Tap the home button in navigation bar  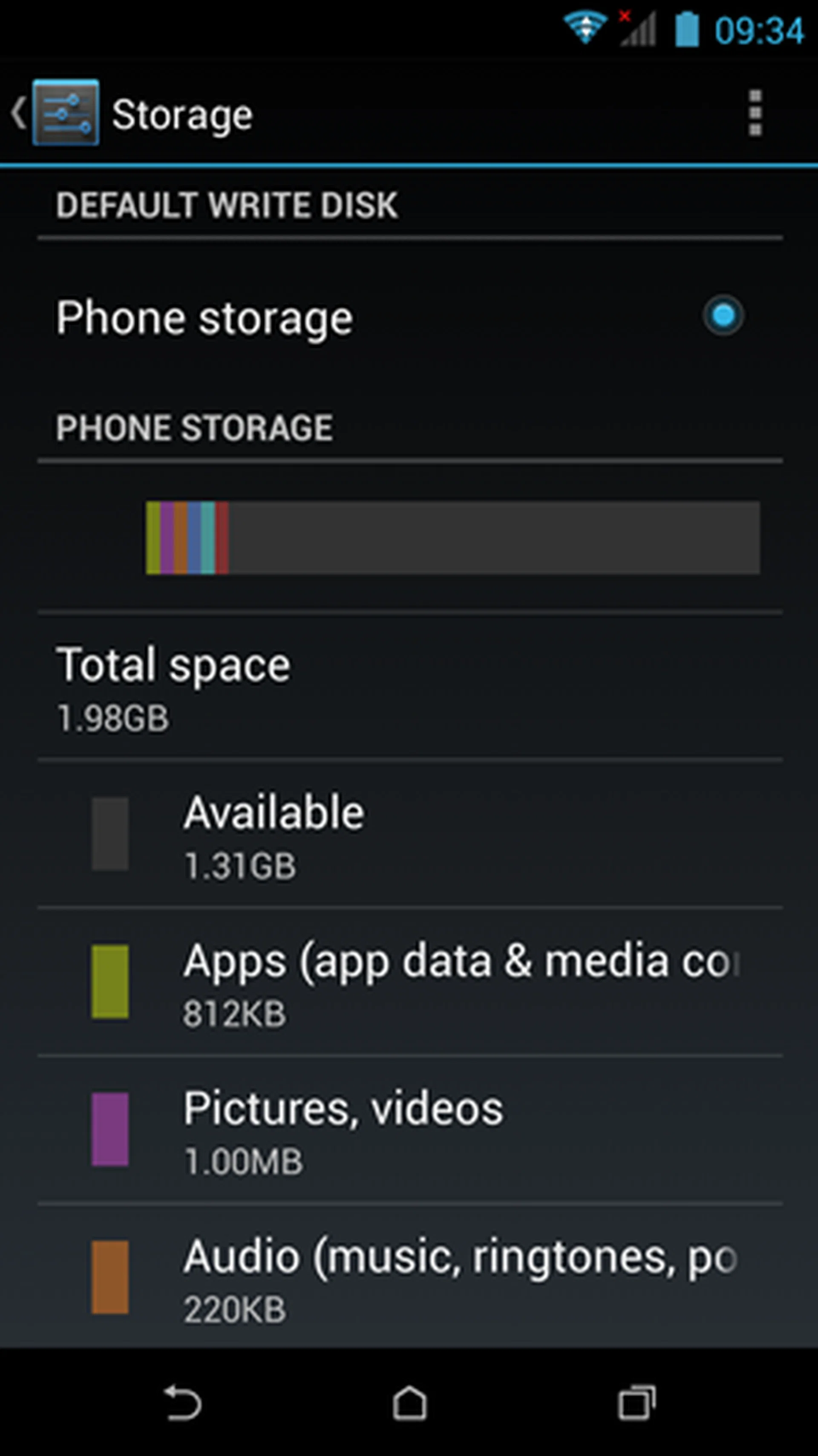(x=409, y=1402)
